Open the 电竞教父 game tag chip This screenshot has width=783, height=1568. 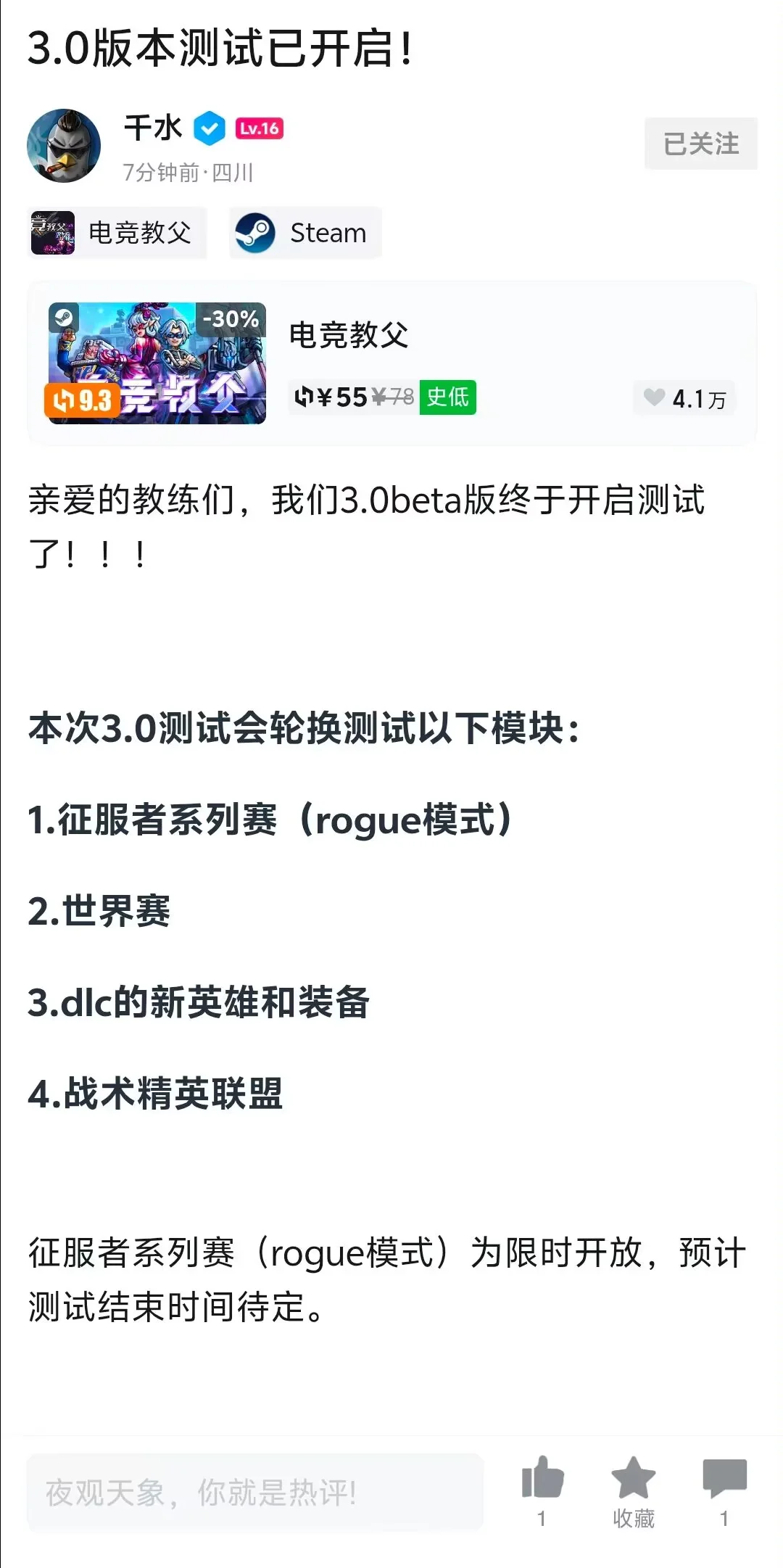pyautogui.click(x=117, y=233)
